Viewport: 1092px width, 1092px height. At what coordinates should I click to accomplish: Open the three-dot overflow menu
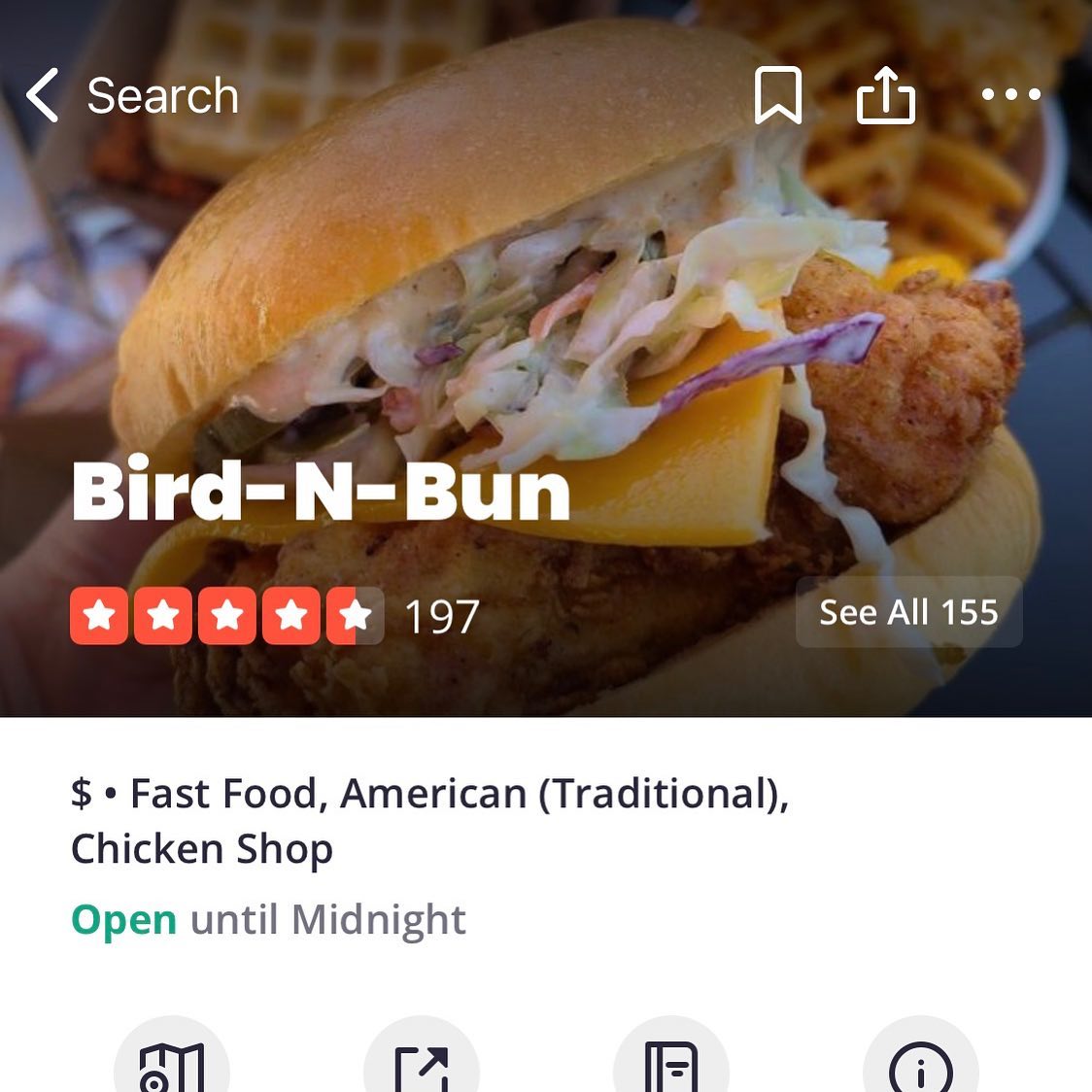point(1010,95)
